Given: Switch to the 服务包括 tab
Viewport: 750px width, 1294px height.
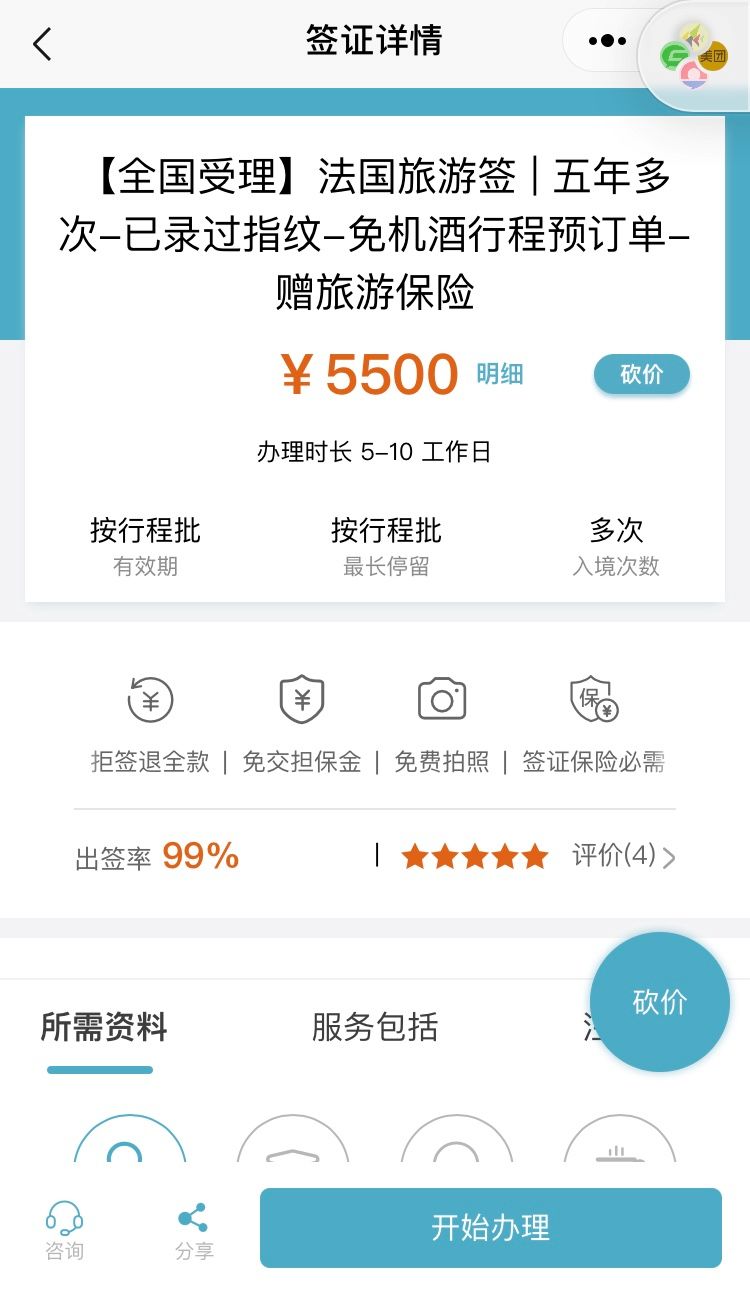Looking at the screenshot, I should [375, 1028].
